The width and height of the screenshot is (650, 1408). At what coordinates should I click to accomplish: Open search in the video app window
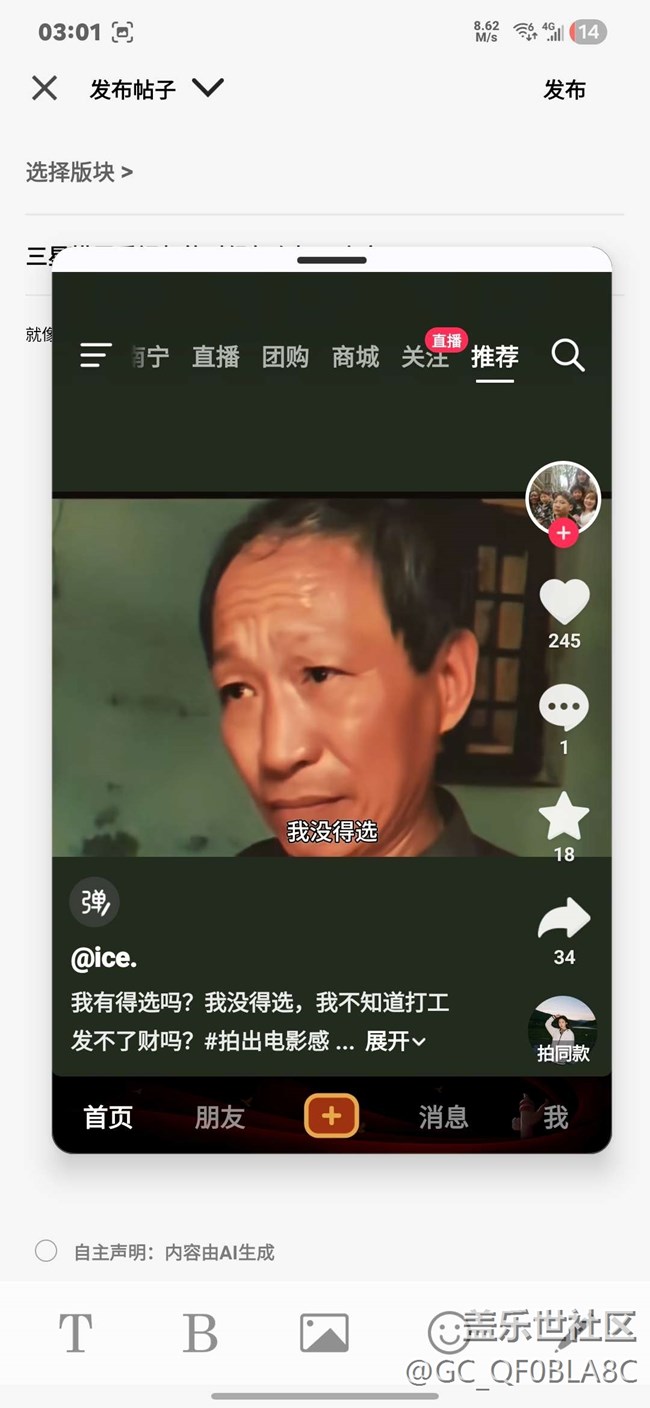coord(567,355)
